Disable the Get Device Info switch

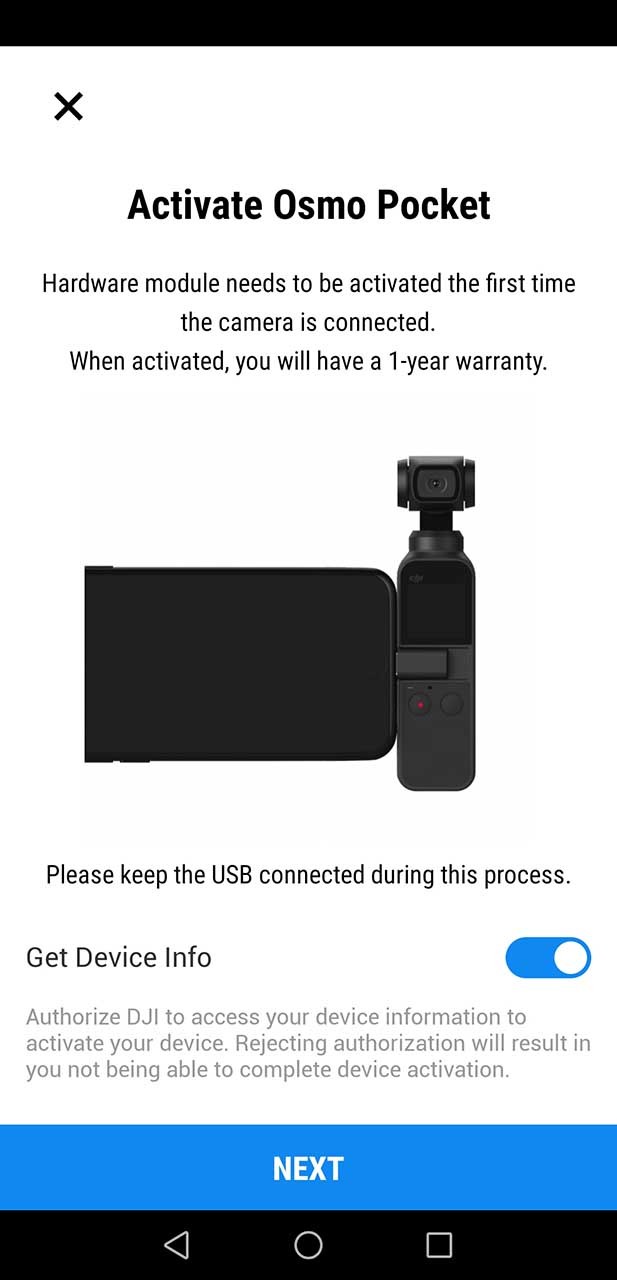[548, 957]
